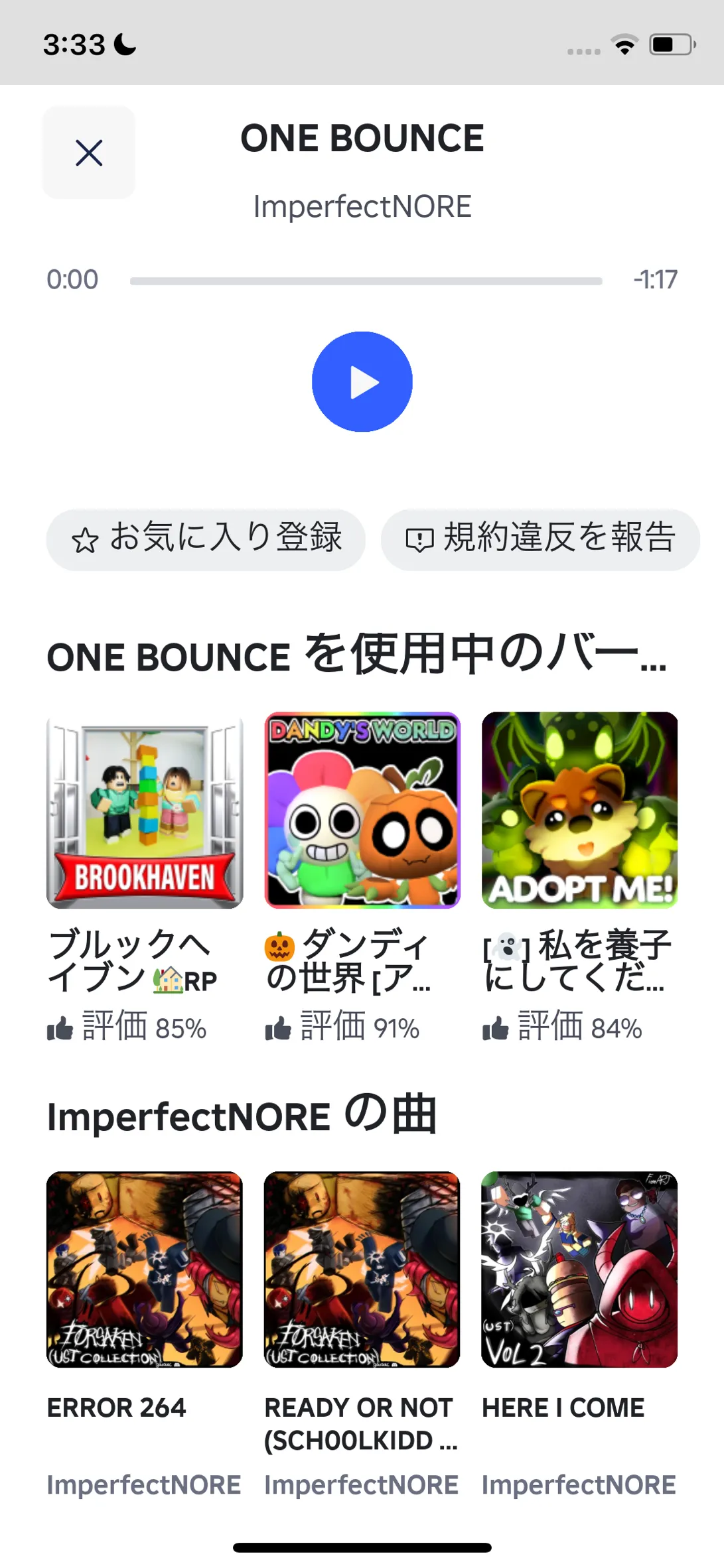The width and height of the screenshot is (724, 1568).
Task: Tap the playback progress bar
Action: pyautogui.click(x=366, y=281)
